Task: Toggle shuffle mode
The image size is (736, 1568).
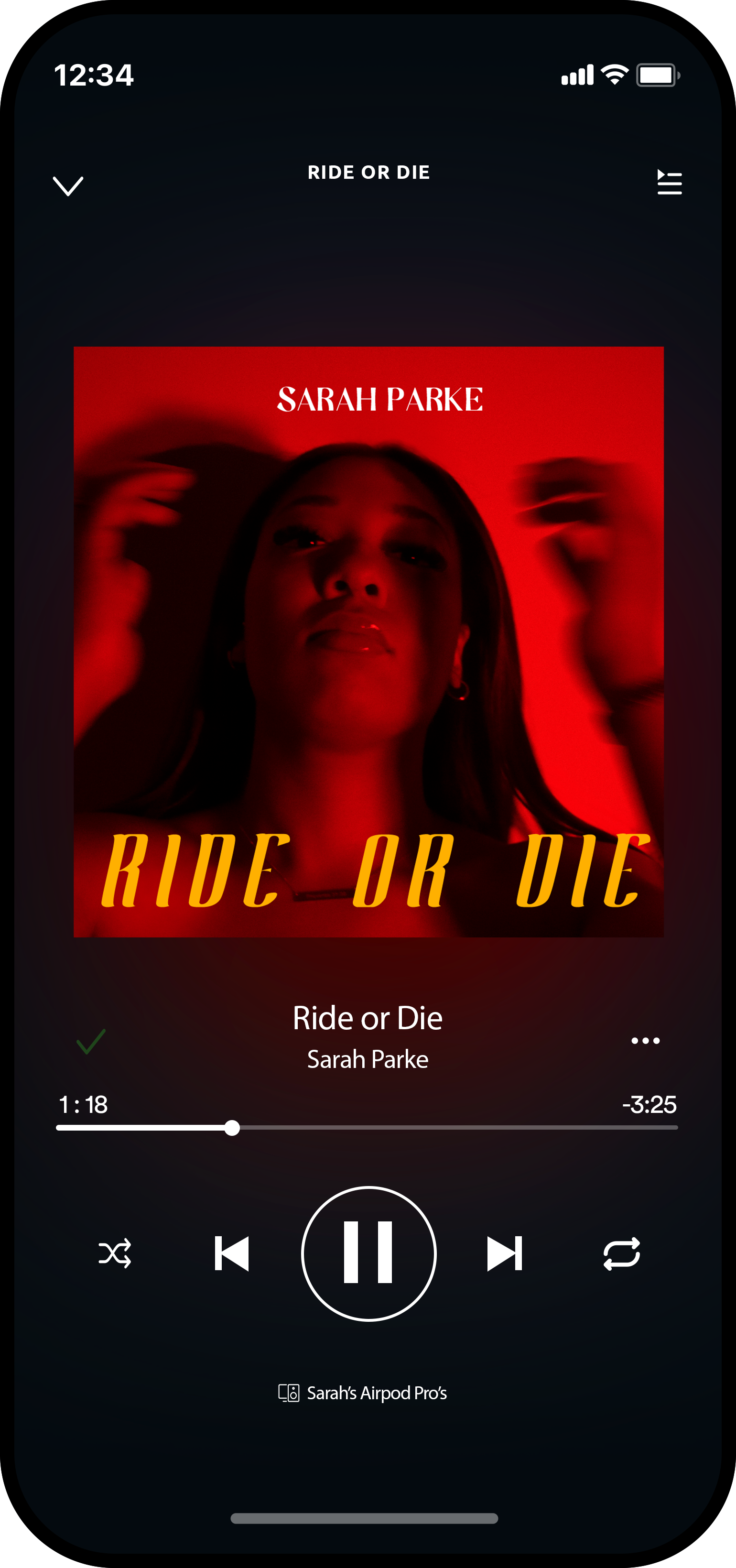Action: point(115,1253)
